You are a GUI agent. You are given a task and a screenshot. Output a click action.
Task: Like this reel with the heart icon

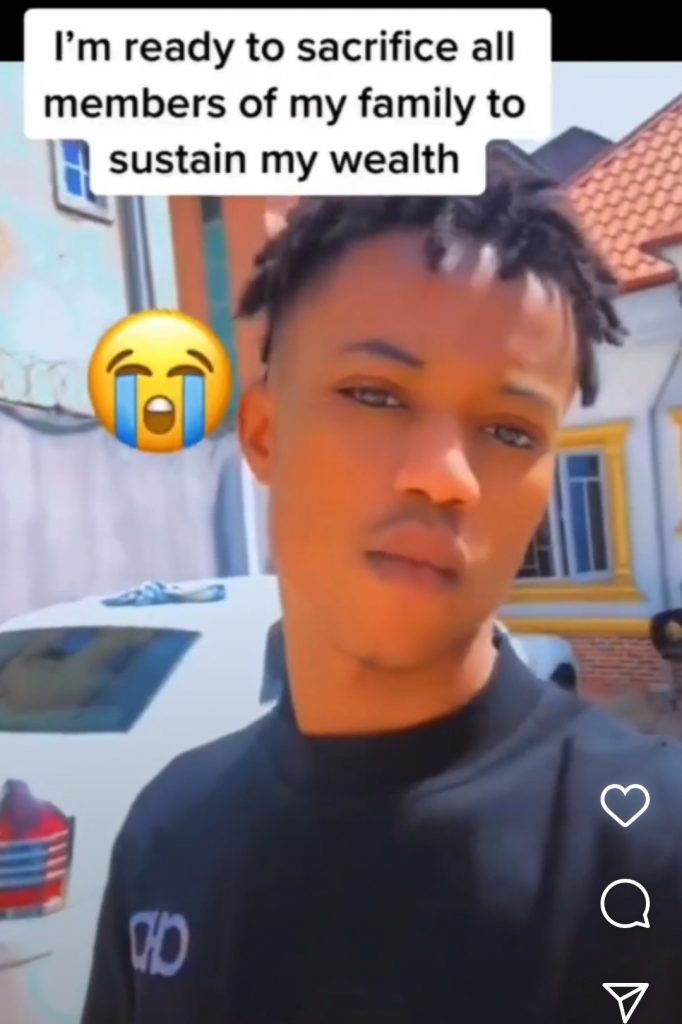click(x=625, y=805)
